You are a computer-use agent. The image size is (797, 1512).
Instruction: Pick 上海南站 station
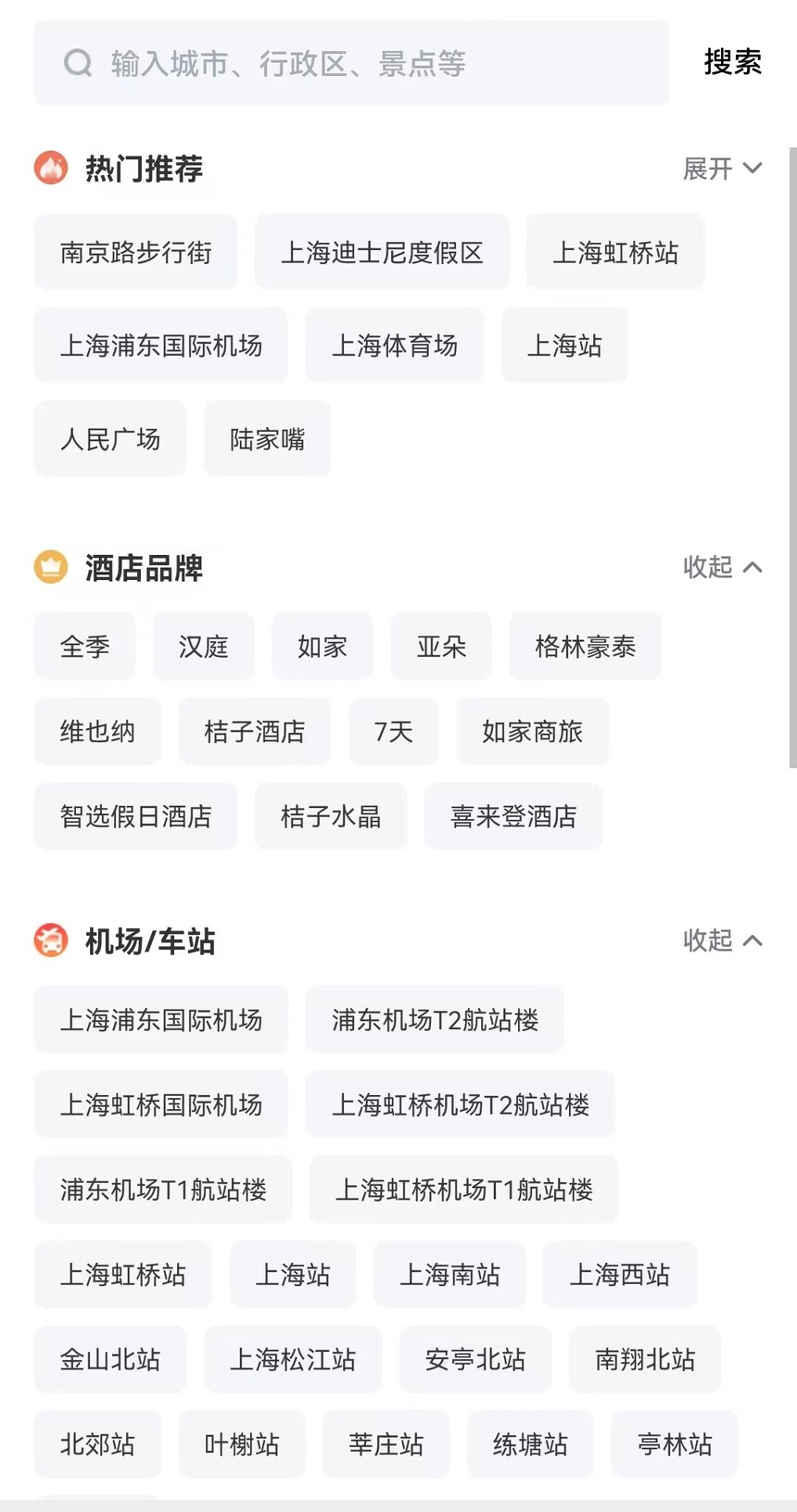point(449,1275)
